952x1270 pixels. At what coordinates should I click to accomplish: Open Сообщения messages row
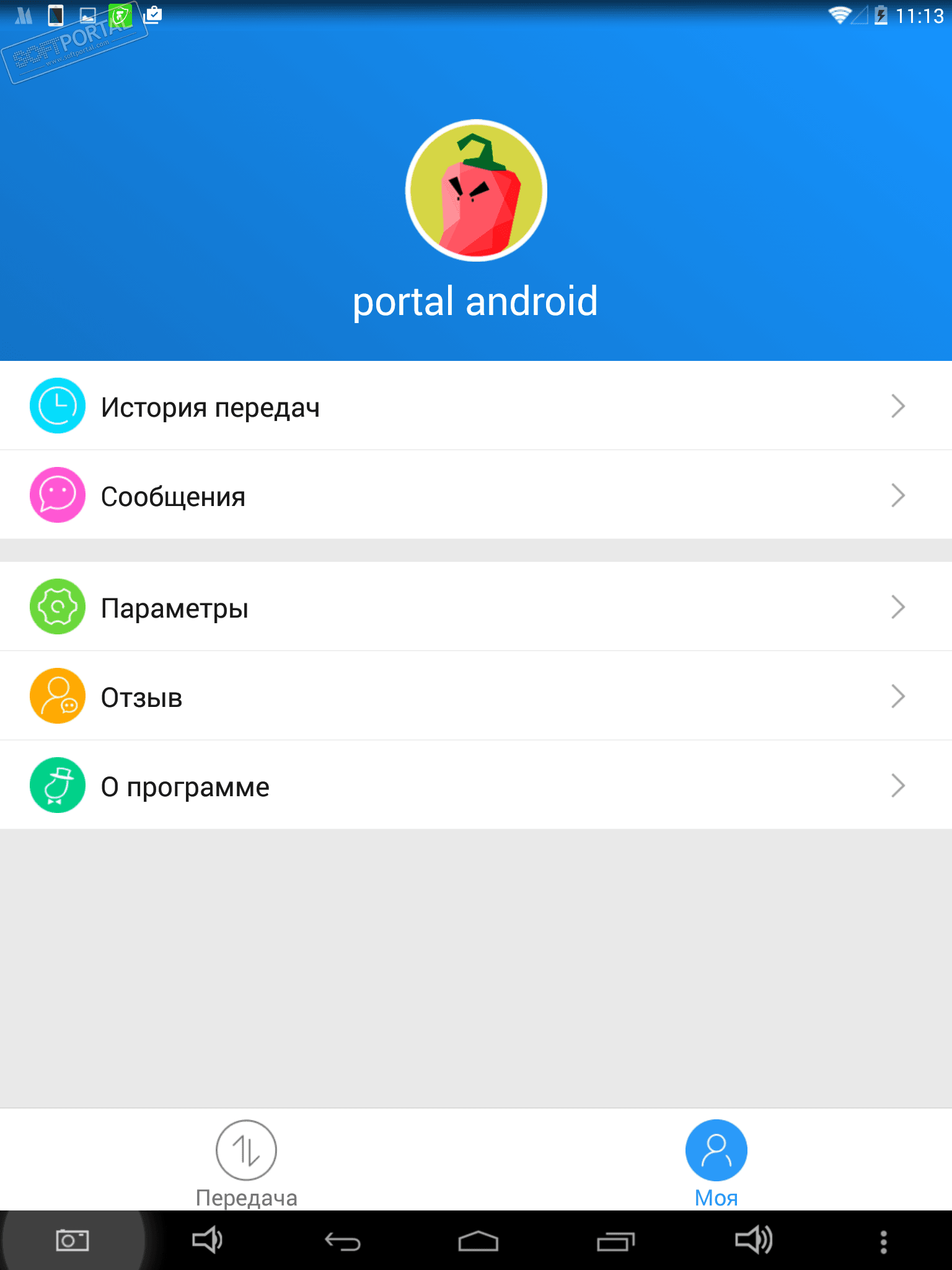coord(476,495)
